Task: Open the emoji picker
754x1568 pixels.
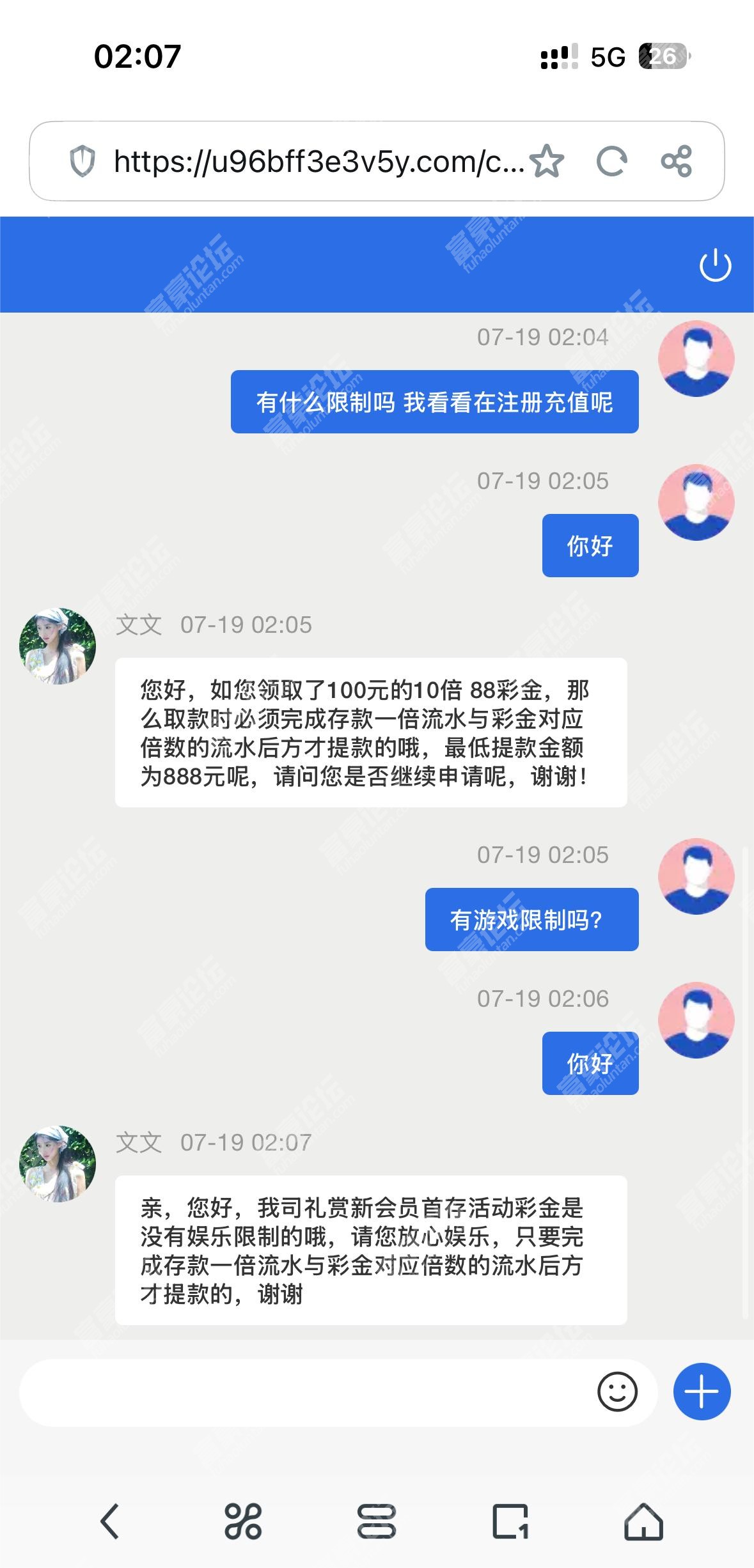Action: 617,1392
